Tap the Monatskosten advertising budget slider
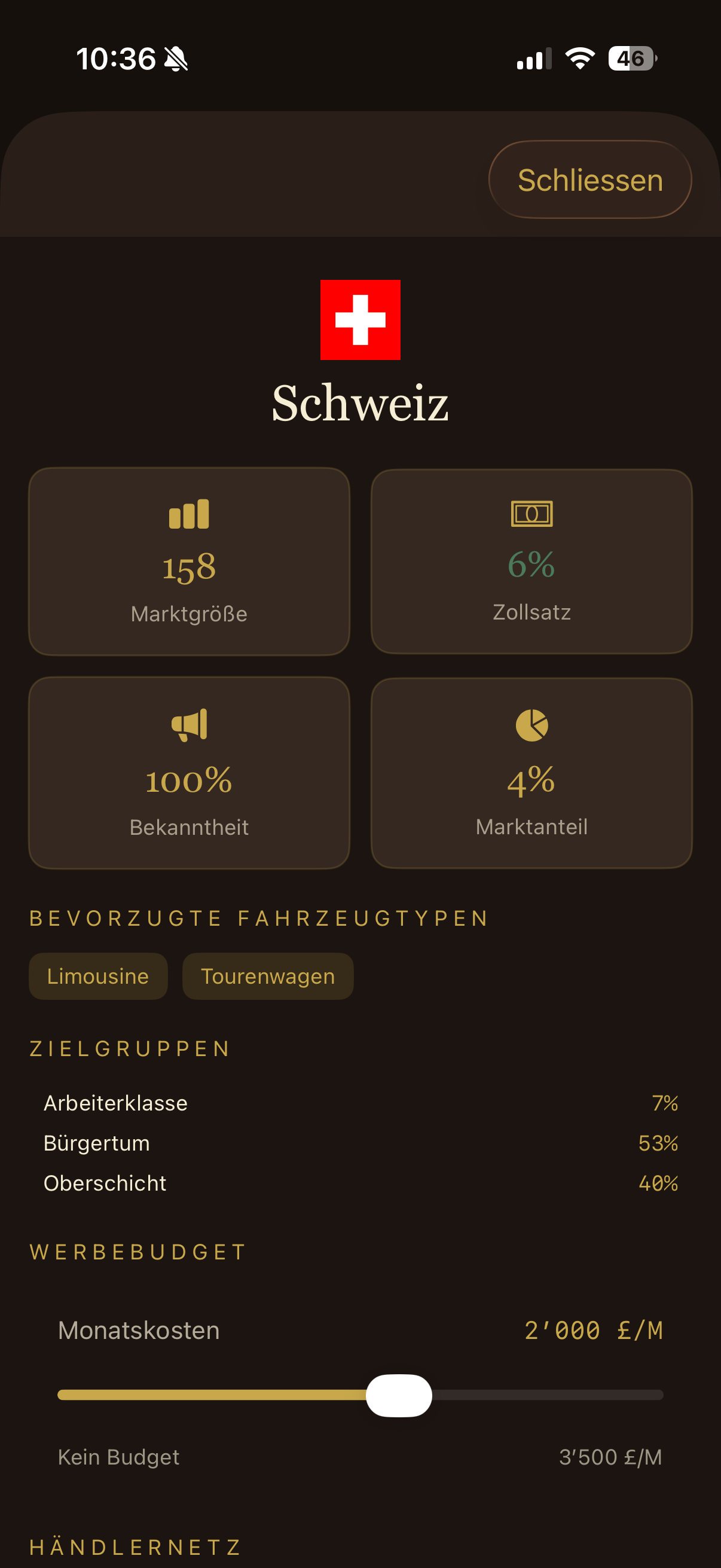Screen dimensions: 721x1568 click(x=360, y=1395)
